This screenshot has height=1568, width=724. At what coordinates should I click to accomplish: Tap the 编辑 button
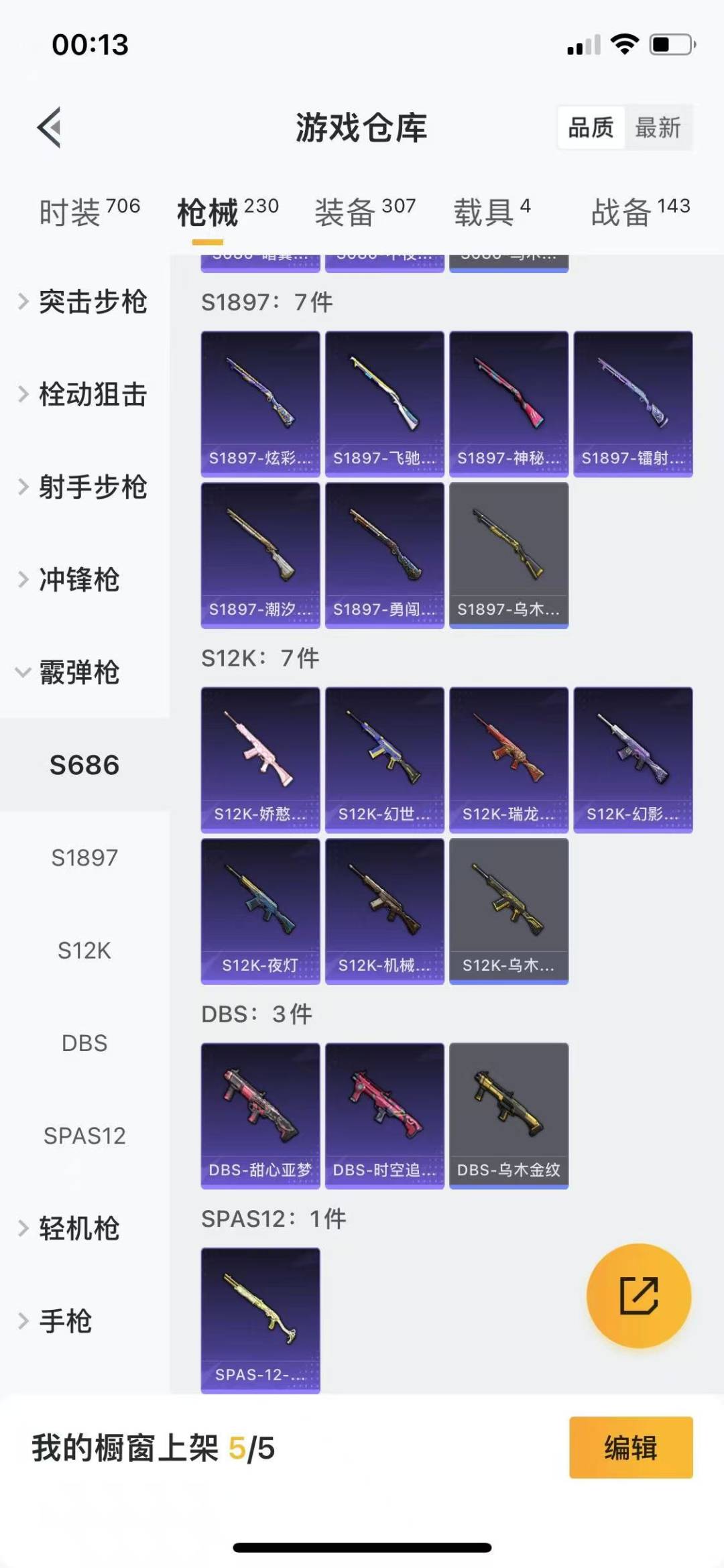click(631, 1447)
